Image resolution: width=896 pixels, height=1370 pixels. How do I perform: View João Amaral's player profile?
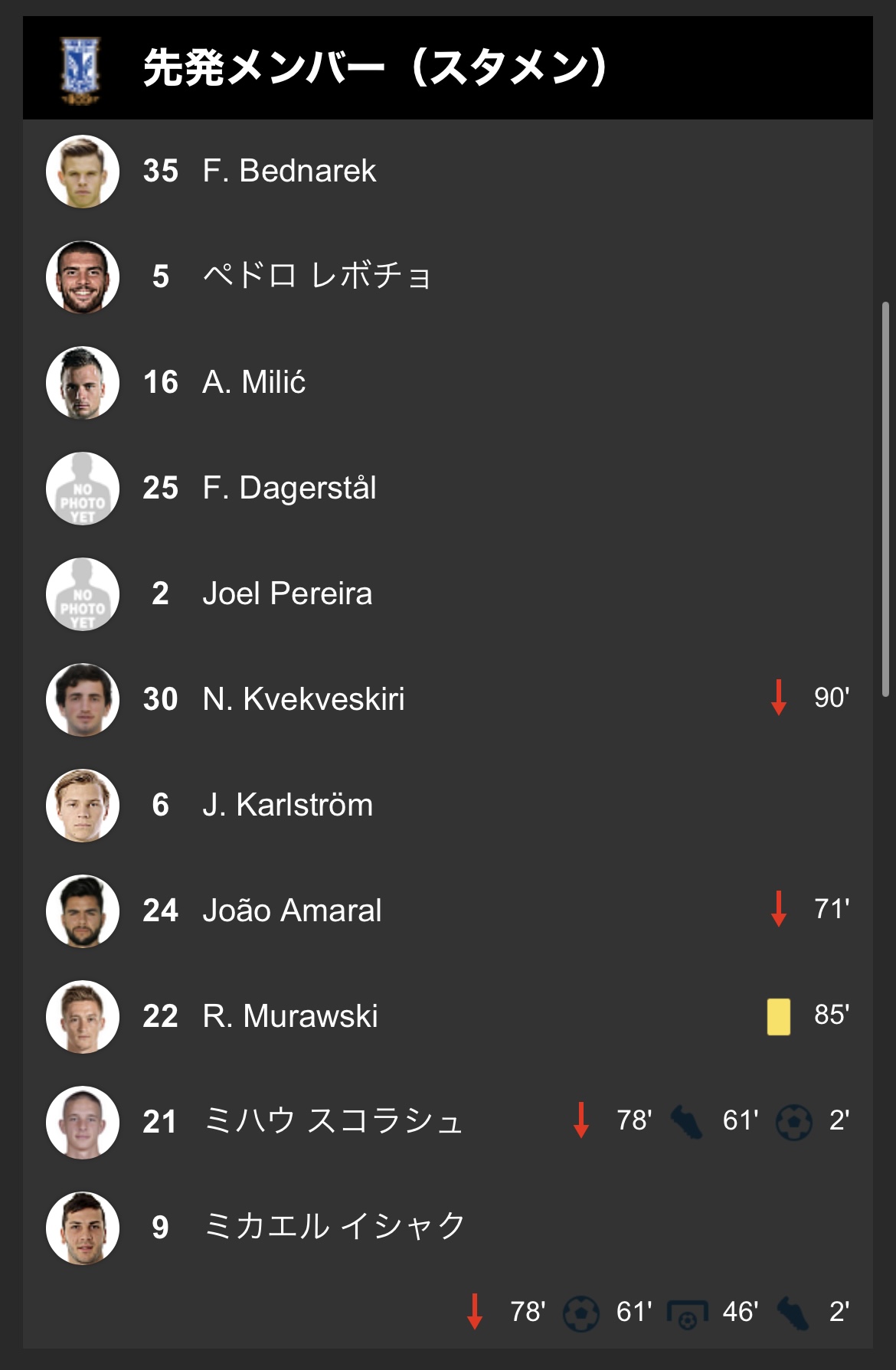coord(291,911)
